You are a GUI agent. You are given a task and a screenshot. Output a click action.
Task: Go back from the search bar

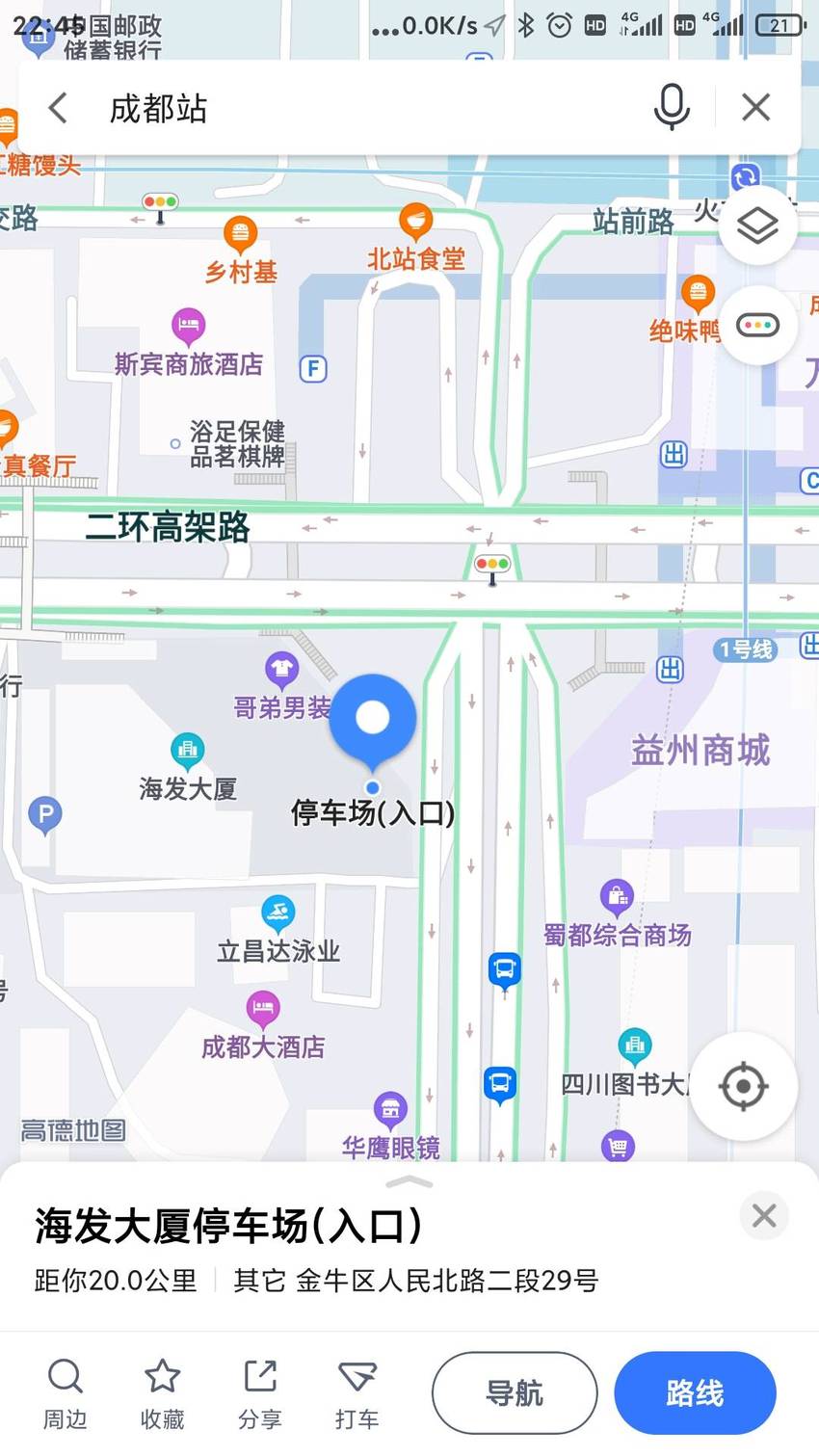click(58, 108)
